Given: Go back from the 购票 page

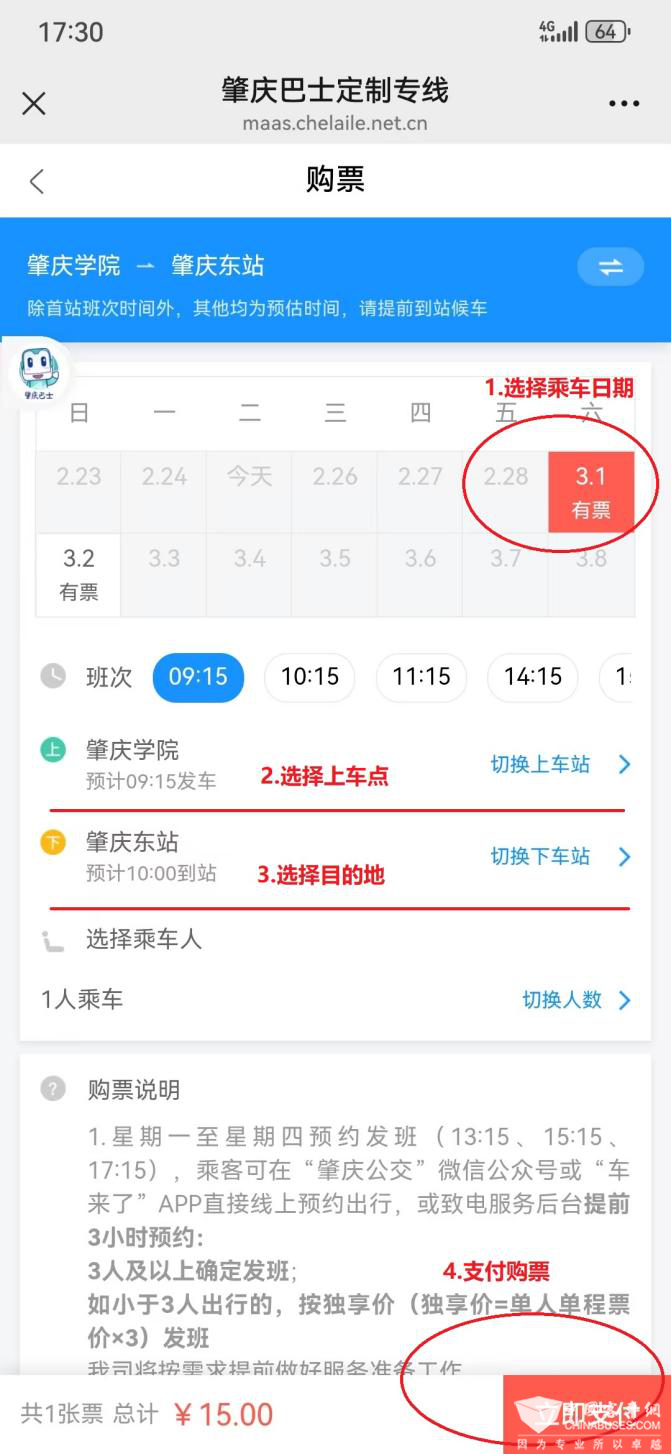Looking at the screenshot, I should tap(37, 181).
